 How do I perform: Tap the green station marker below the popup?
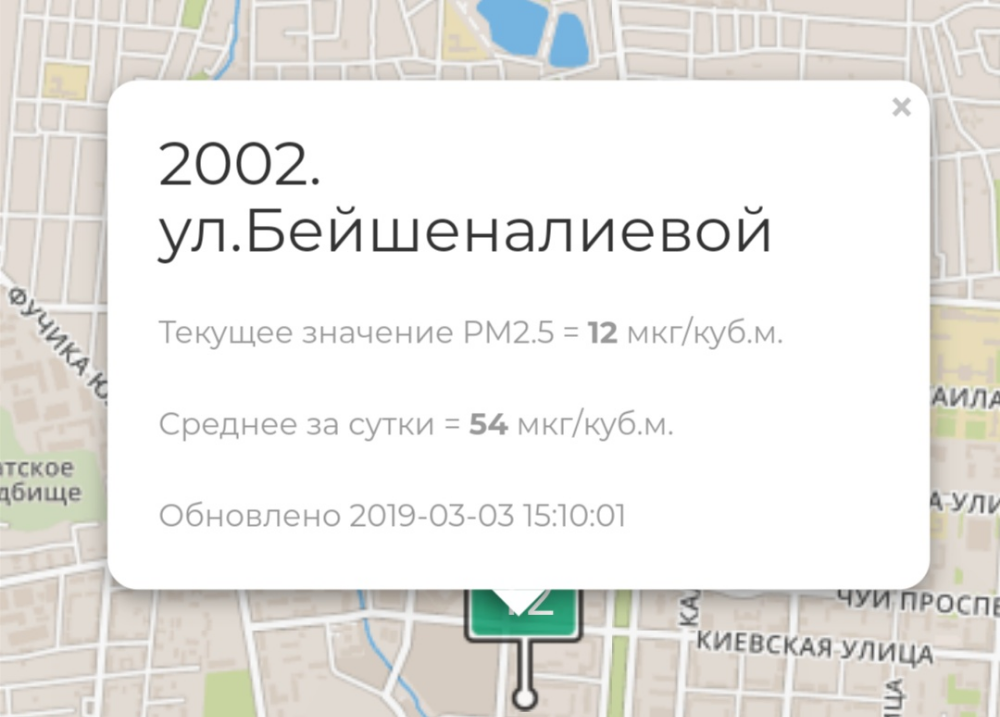click(x=524, y=616)
